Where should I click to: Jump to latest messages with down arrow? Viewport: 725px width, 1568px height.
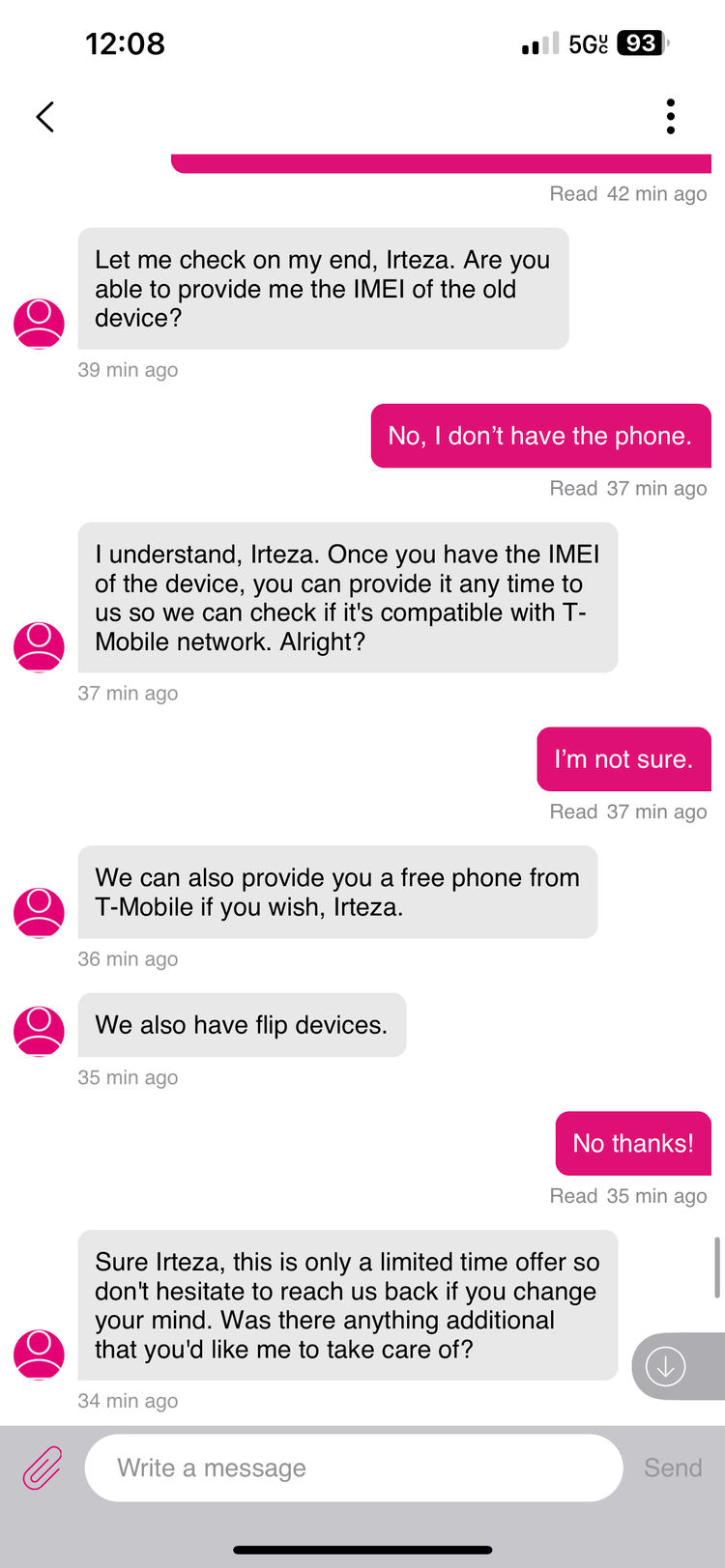point(666,1366)
